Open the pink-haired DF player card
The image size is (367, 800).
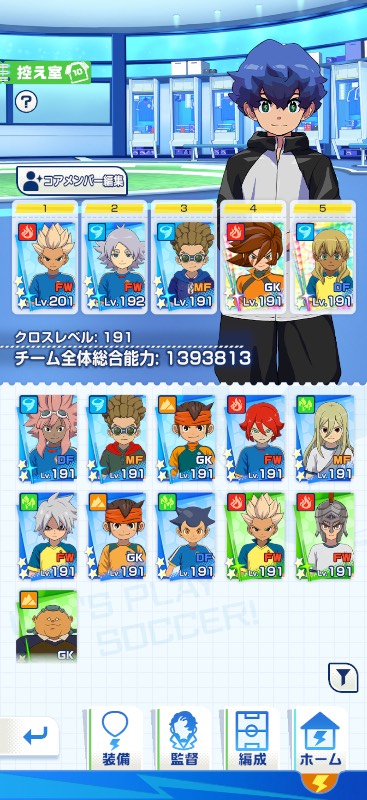point(47,439)
